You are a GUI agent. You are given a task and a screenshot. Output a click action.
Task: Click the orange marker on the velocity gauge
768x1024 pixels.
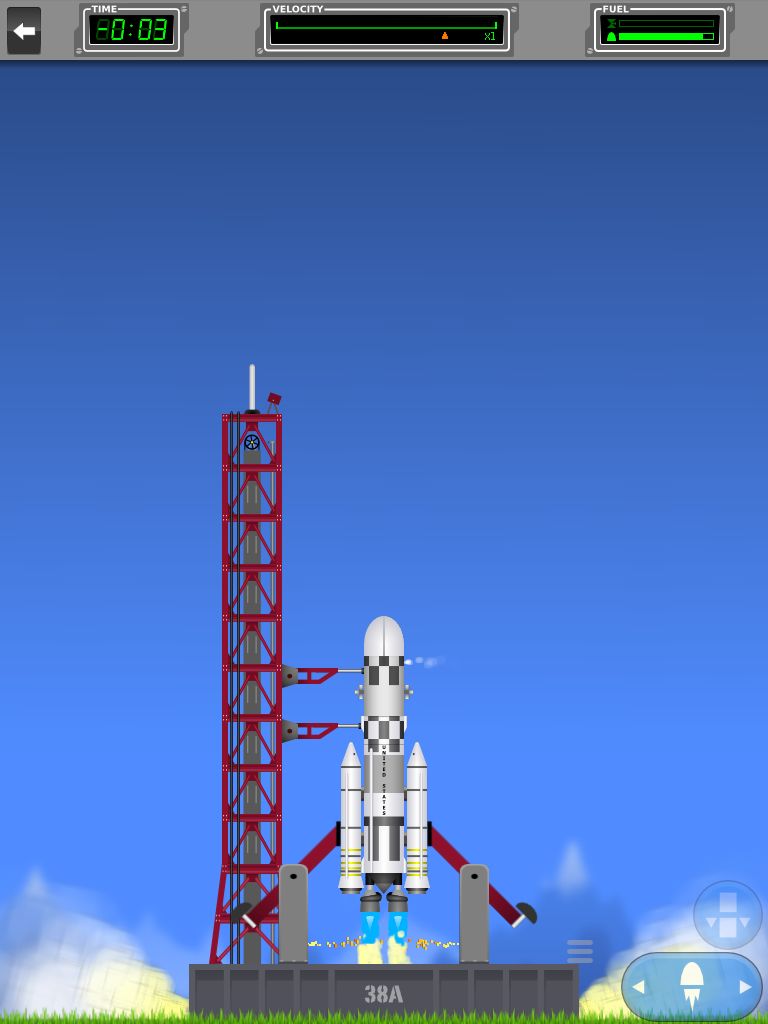point(444,34)
